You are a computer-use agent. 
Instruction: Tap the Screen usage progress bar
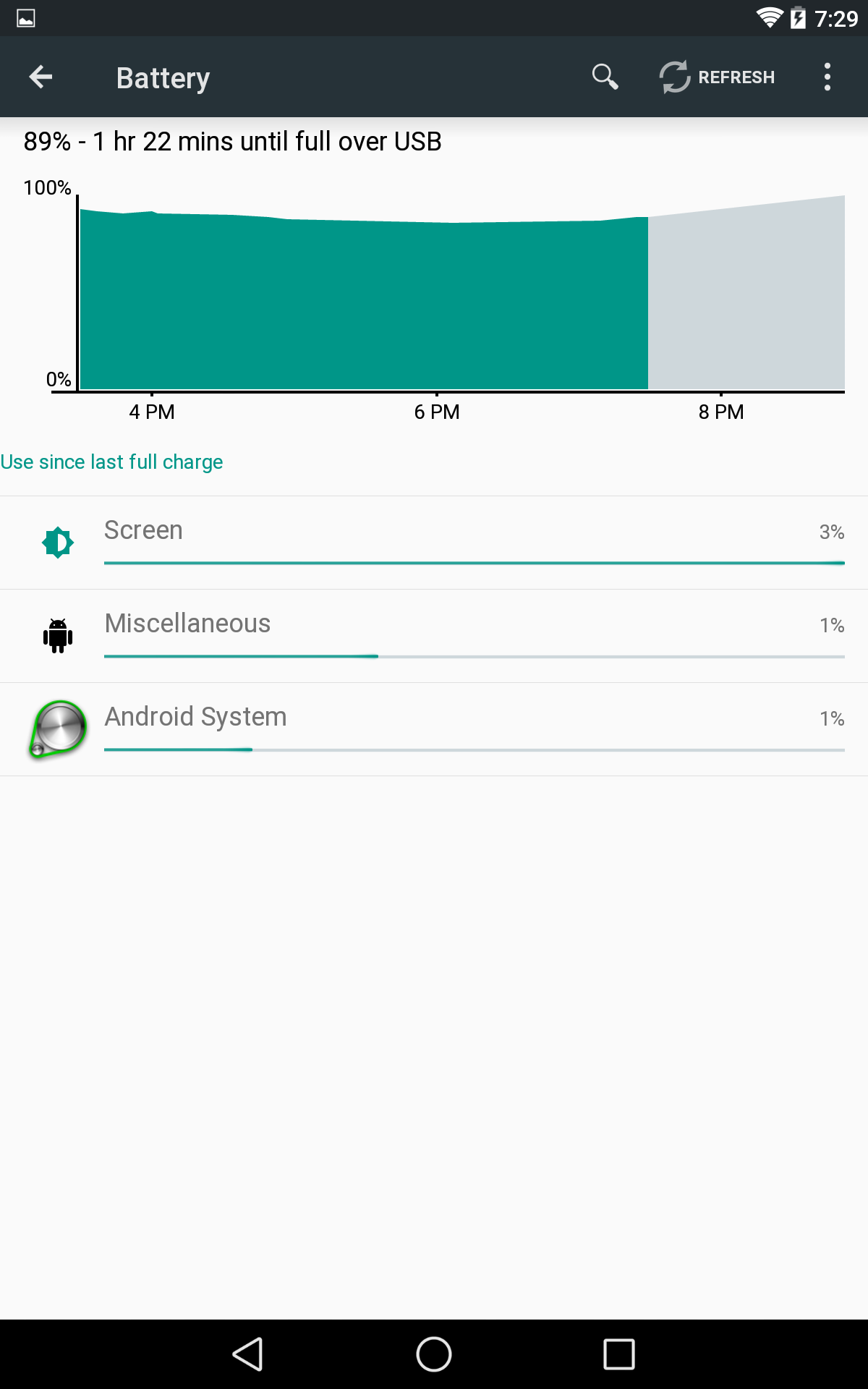pos(474,561)
